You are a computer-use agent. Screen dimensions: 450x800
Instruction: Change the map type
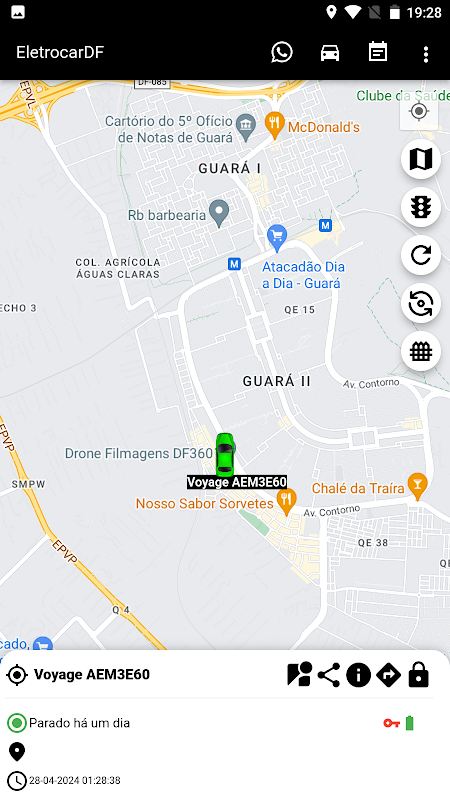click(420, 159)
